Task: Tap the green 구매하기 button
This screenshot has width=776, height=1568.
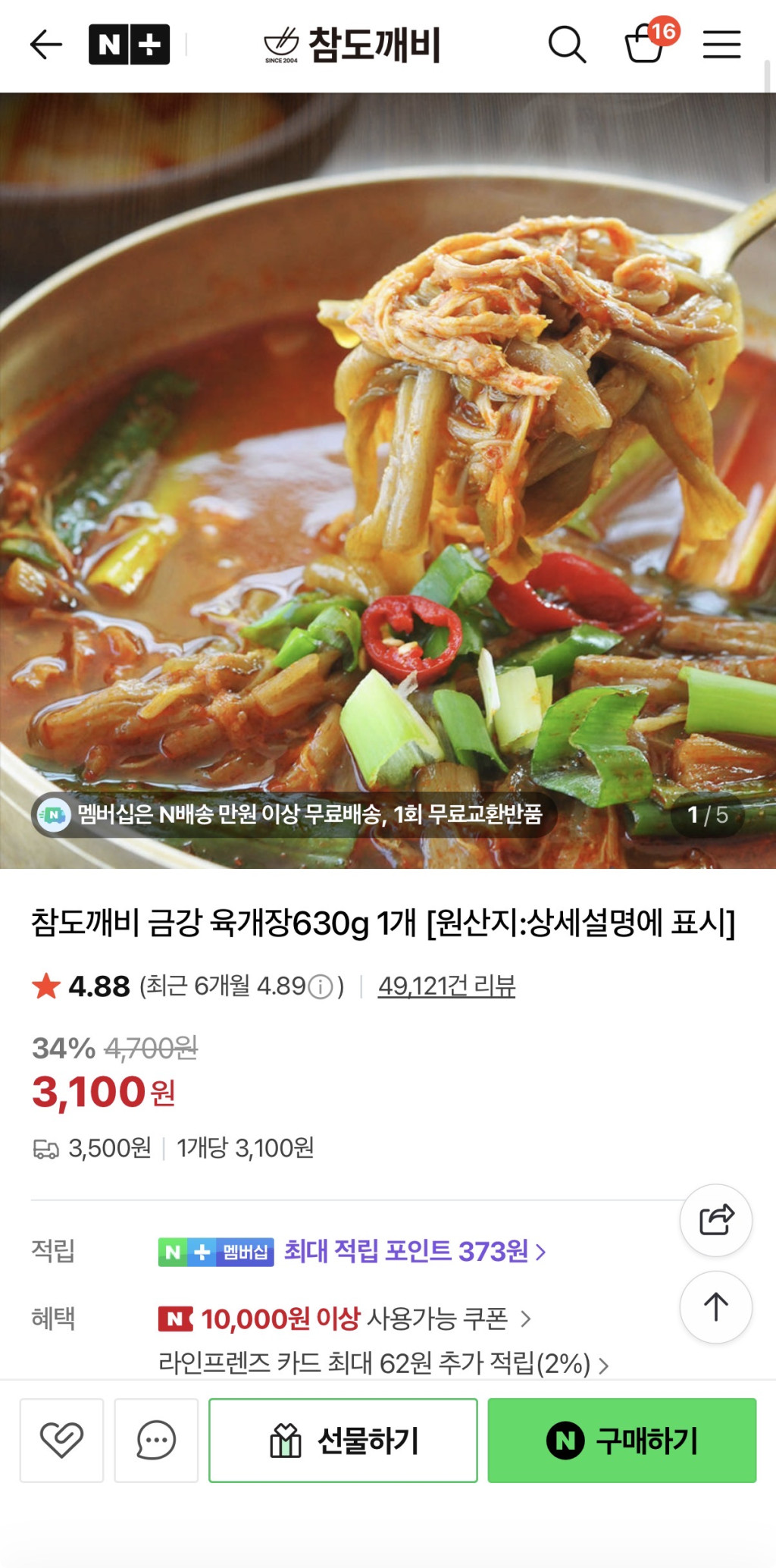Action: [621, 1440]
